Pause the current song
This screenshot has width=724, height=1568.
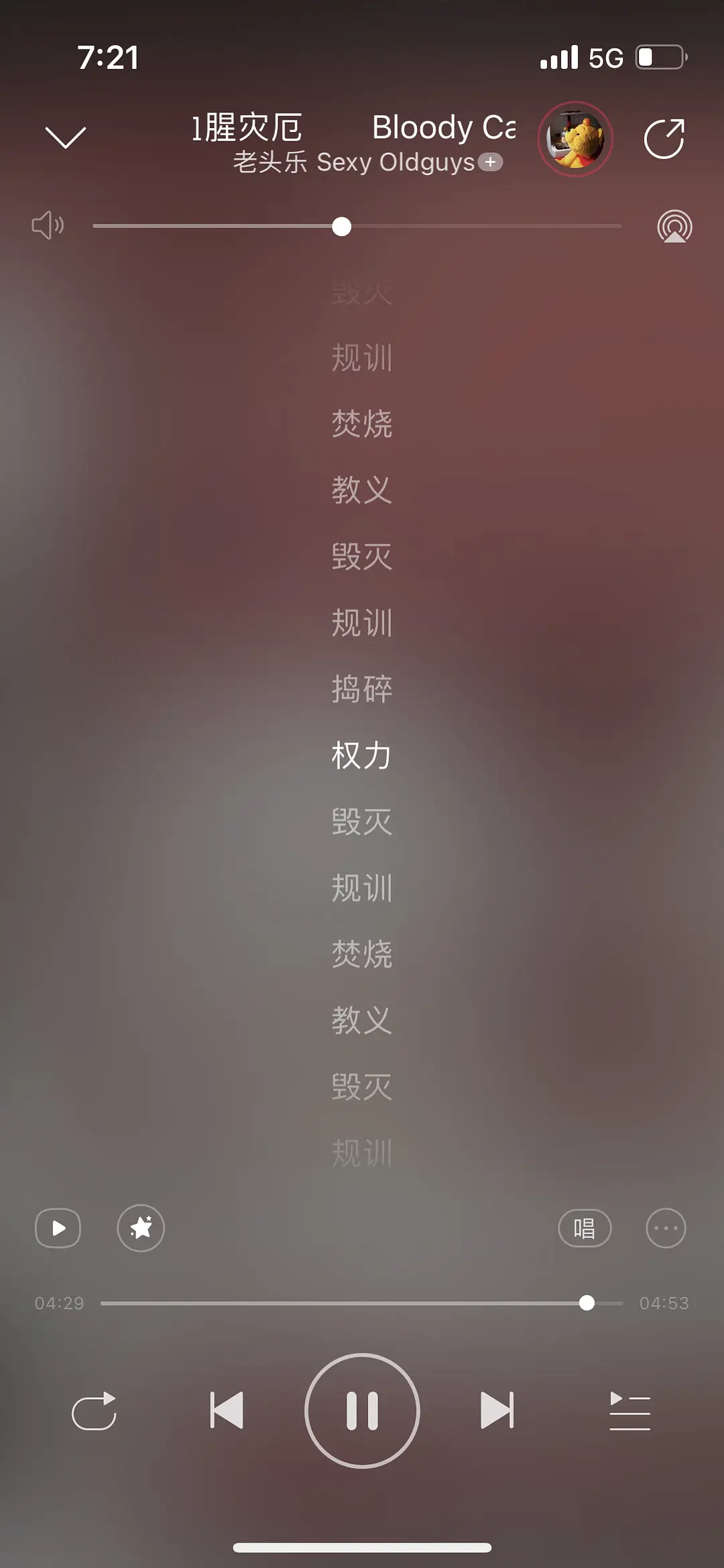362,1410
